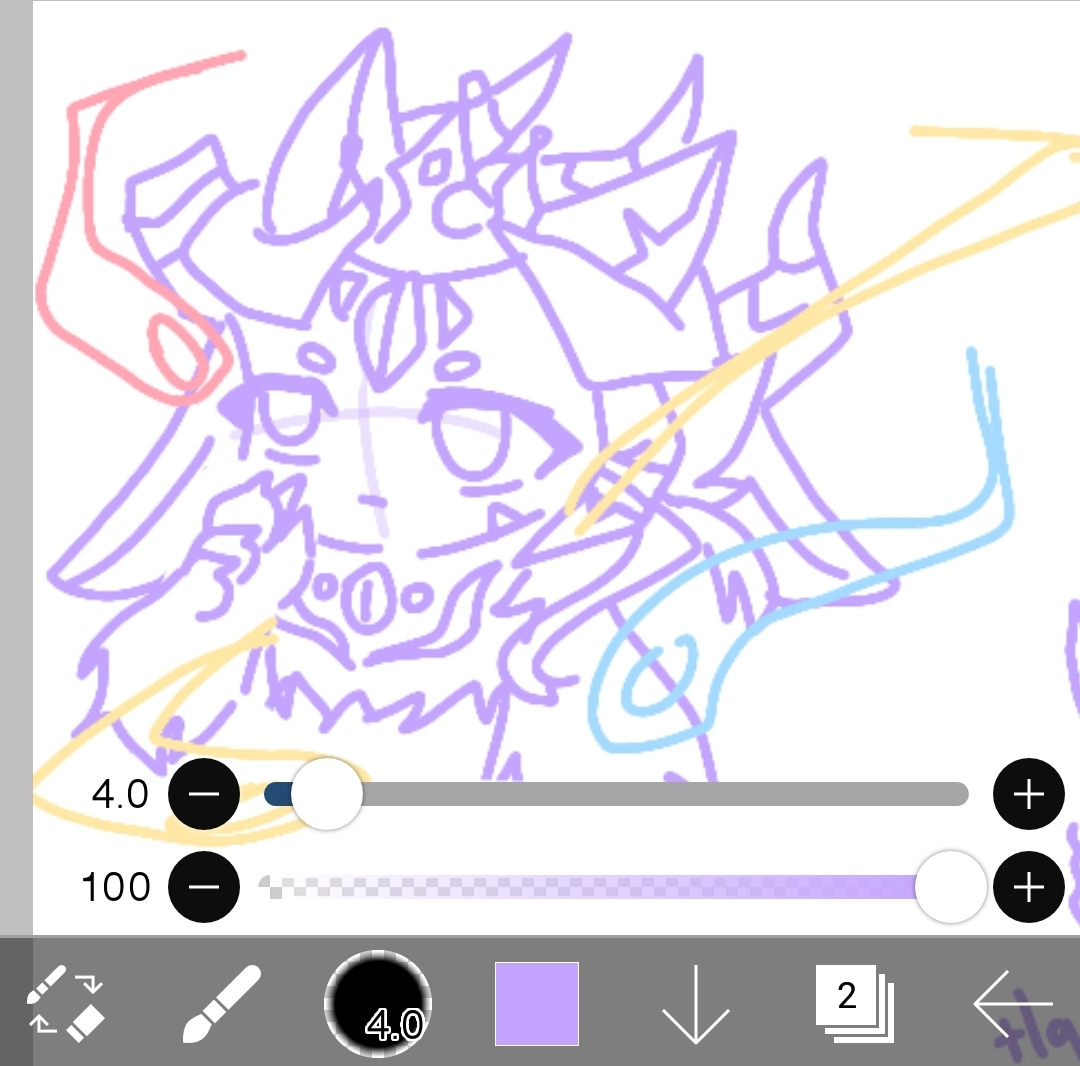Tap the opacity slider track
The width and height of the screenshot is (1080, 1066).
point(600,887)
